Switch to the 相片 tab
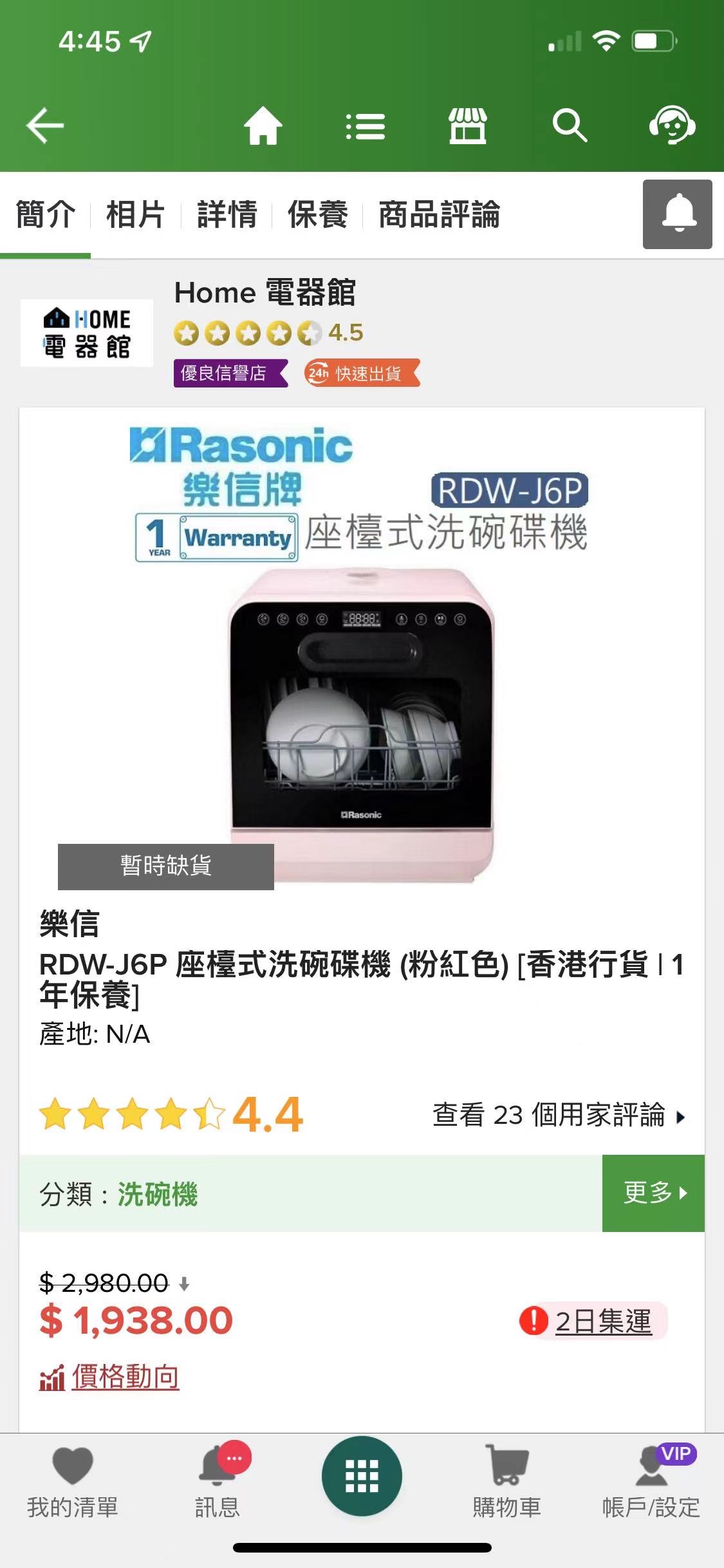Viewport: 724px width, 1568px height. [136, 214]
